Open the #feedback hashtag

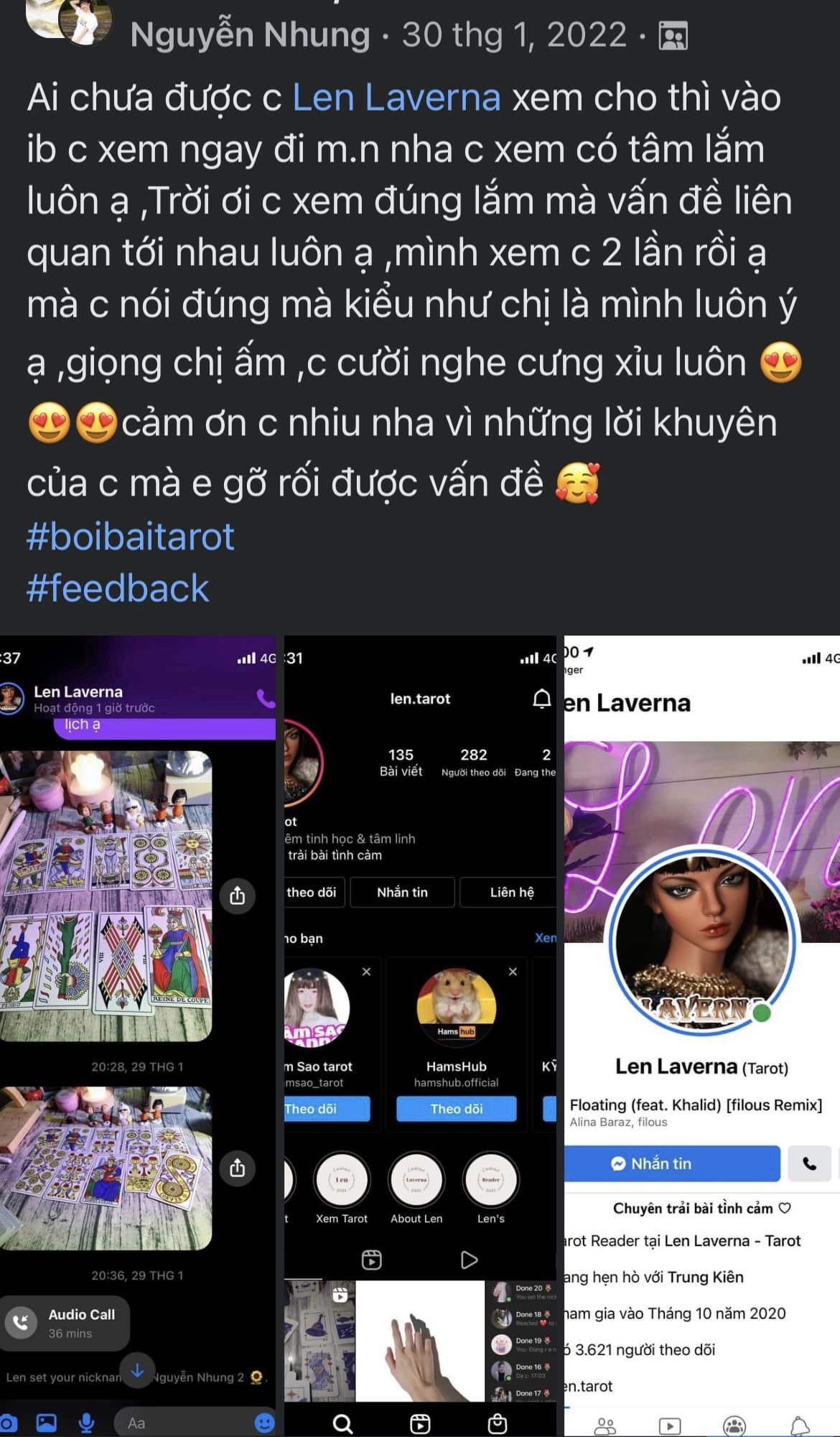coord(118,588)
